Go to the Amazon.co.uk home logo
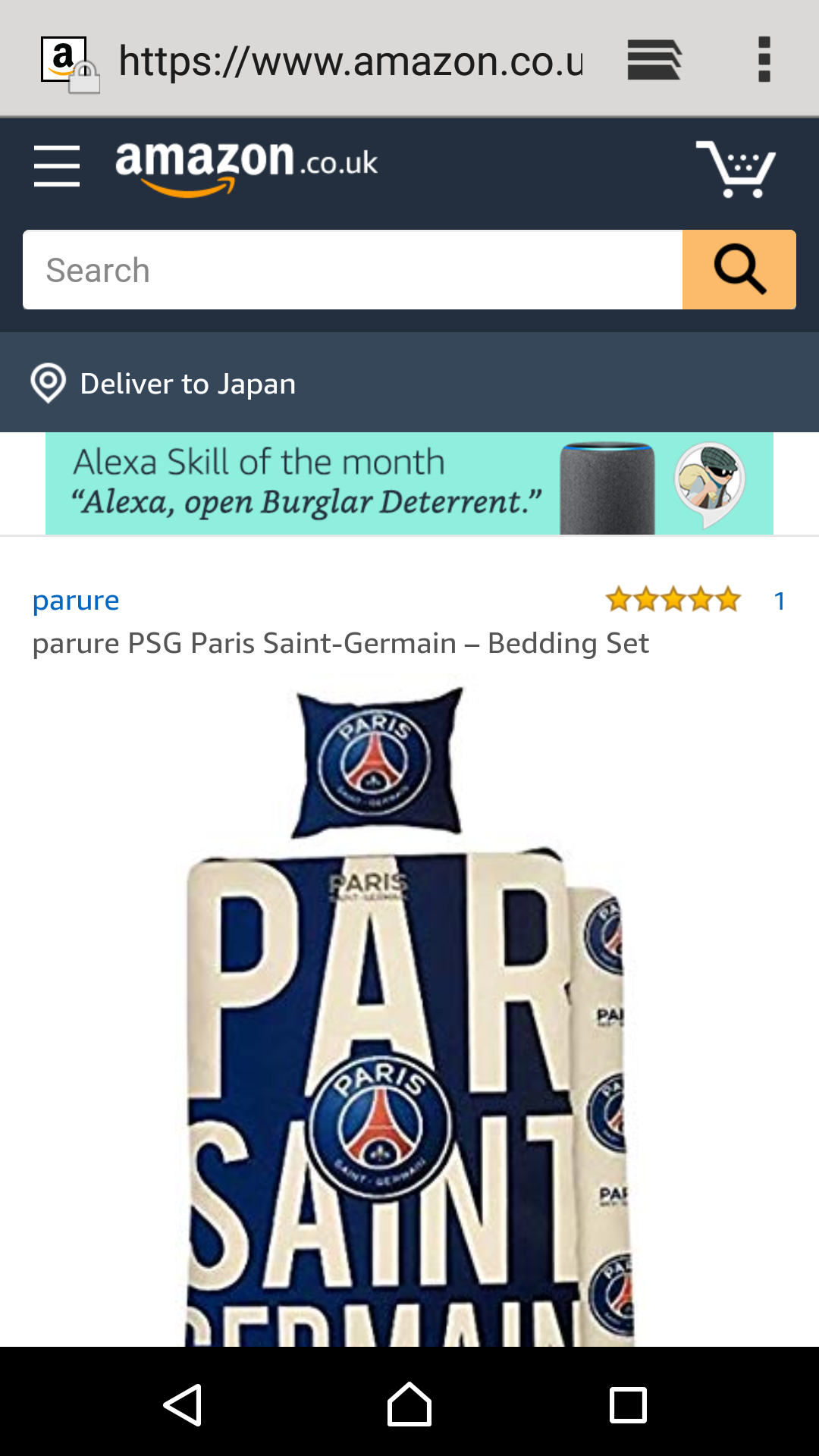The width and height of the screenshot is (819, 1456). coord(246,166)
